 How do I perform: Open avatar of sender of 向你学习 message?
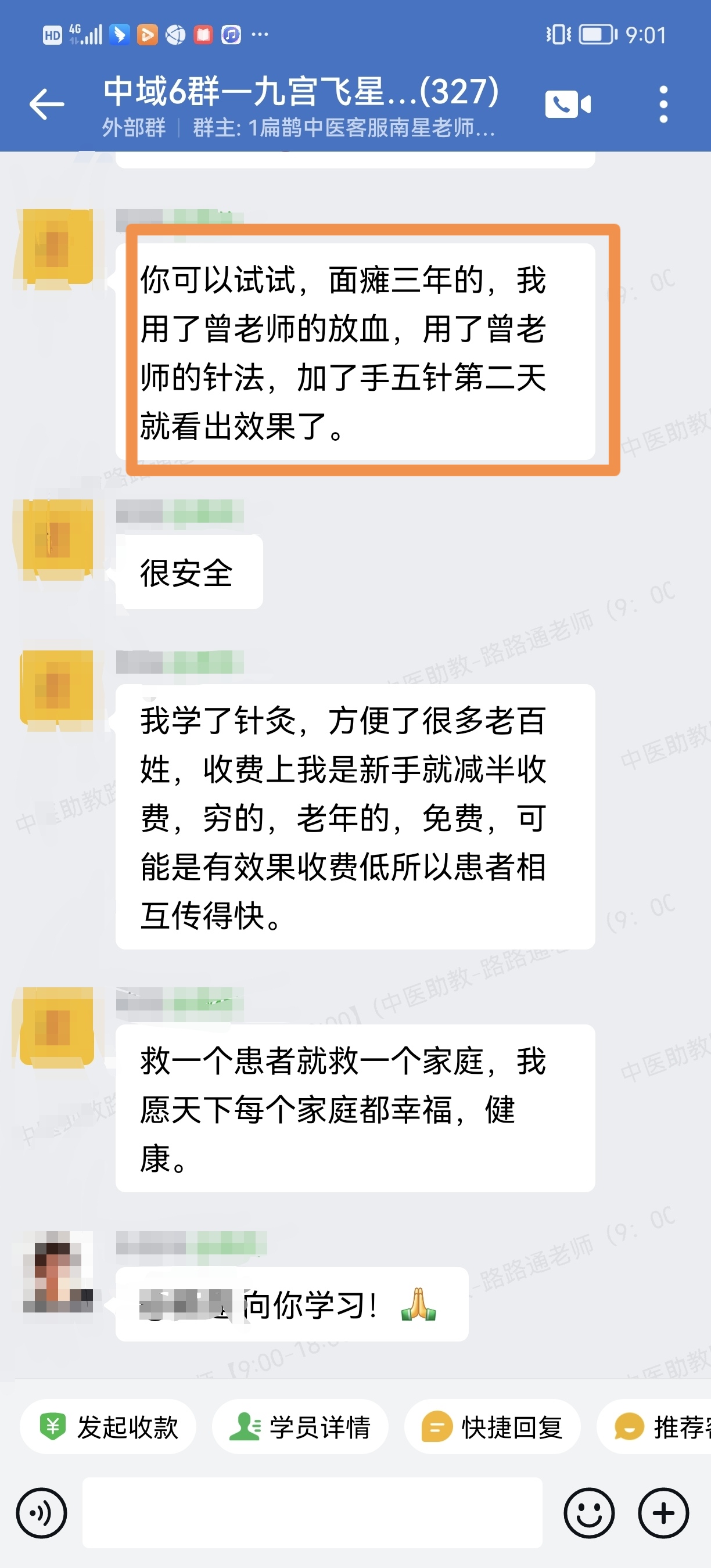58,1271
